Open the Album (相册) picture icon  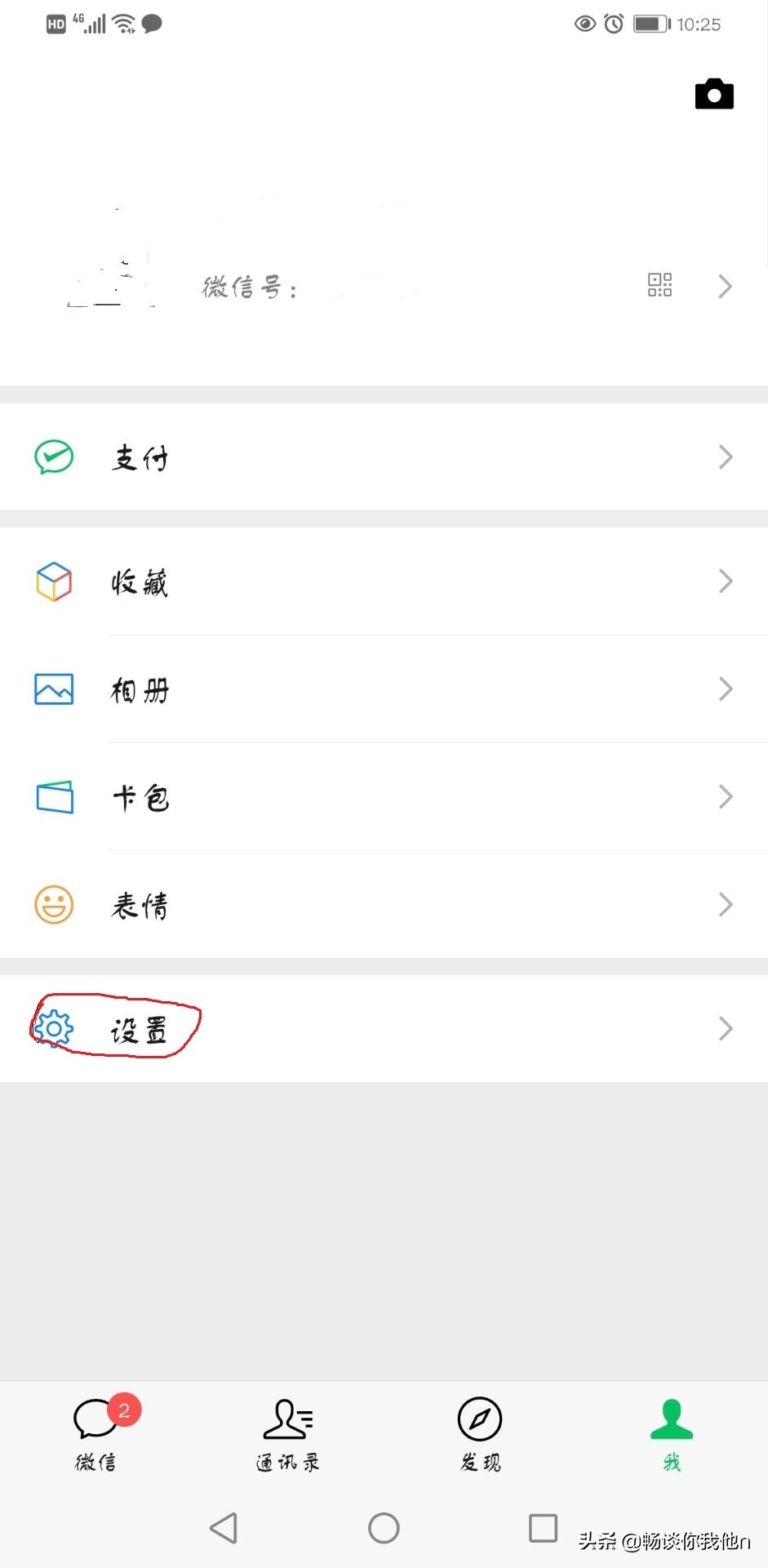[x=53, y=688]
